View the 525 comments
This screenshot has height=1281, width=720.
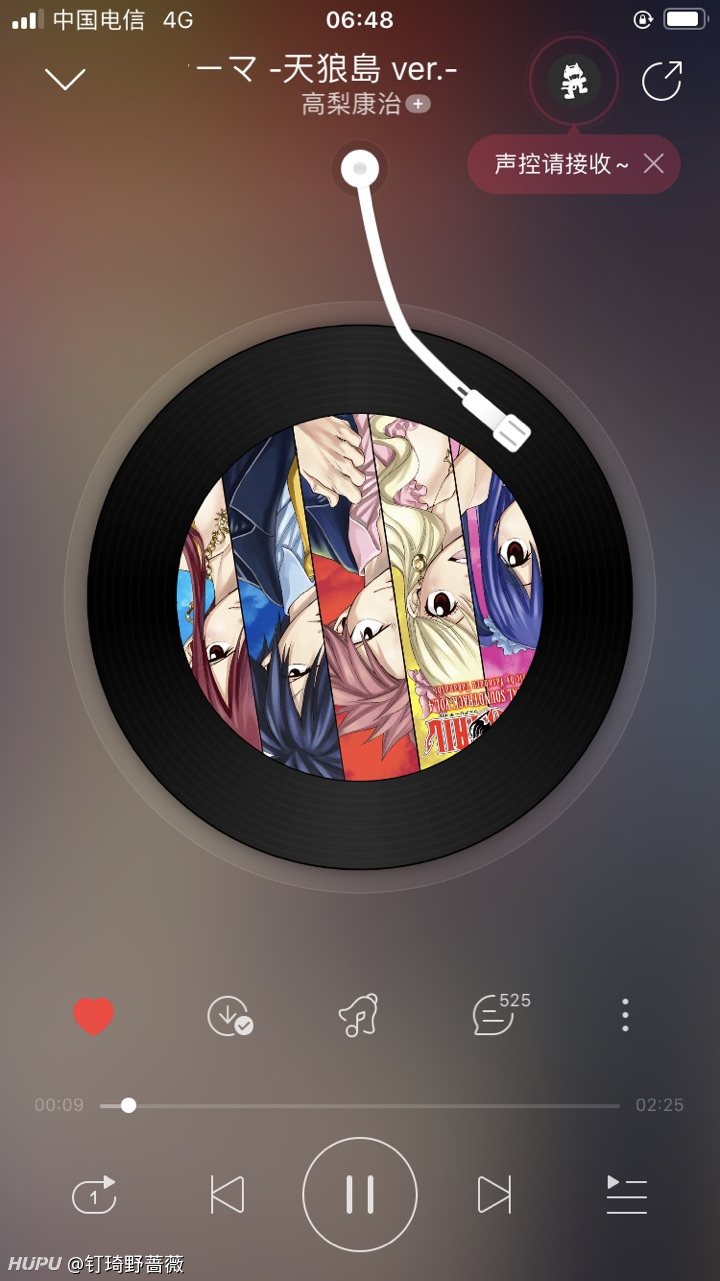[x=497, y=1016]
